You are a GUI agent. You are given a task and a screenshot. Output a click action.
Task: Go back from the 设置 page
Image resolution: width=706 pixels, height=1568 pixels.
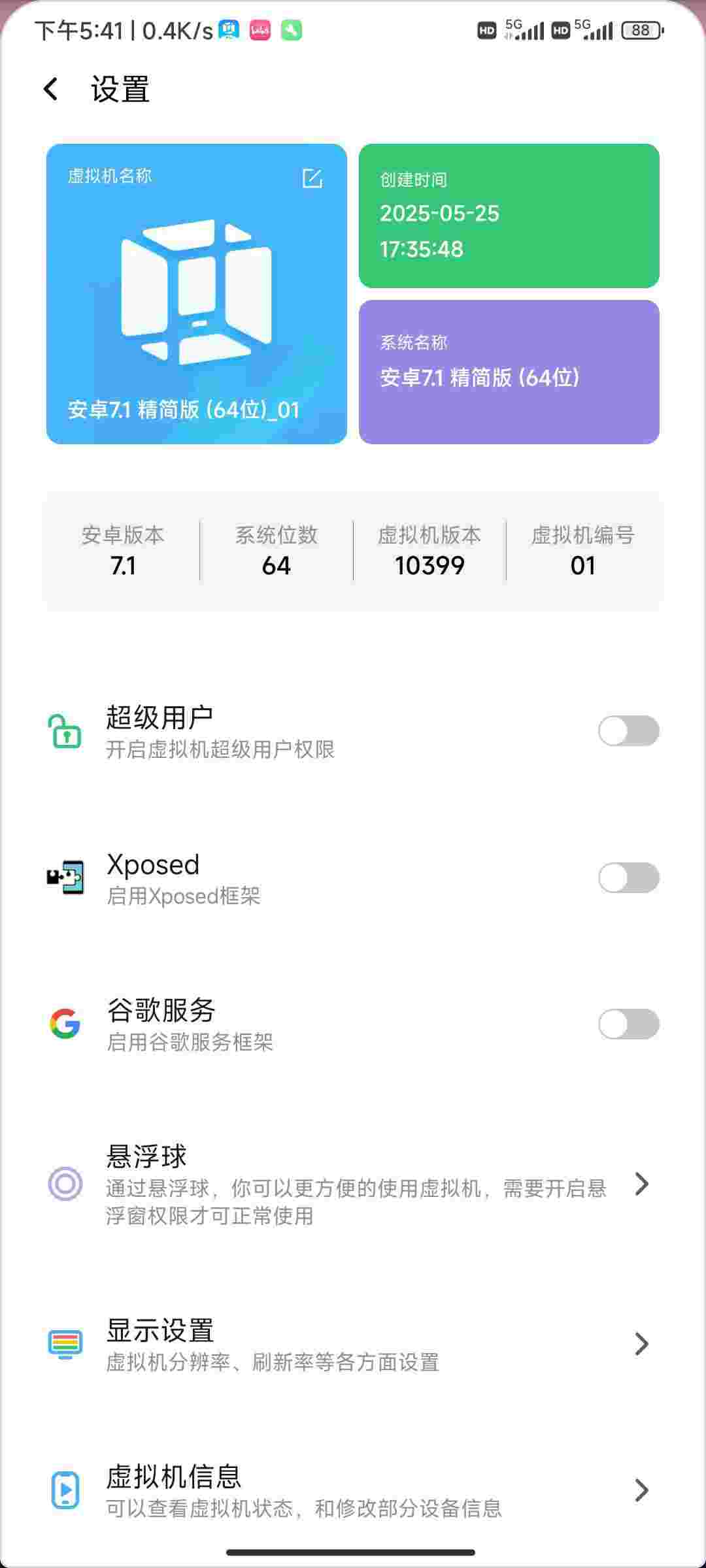click(51, 90)
